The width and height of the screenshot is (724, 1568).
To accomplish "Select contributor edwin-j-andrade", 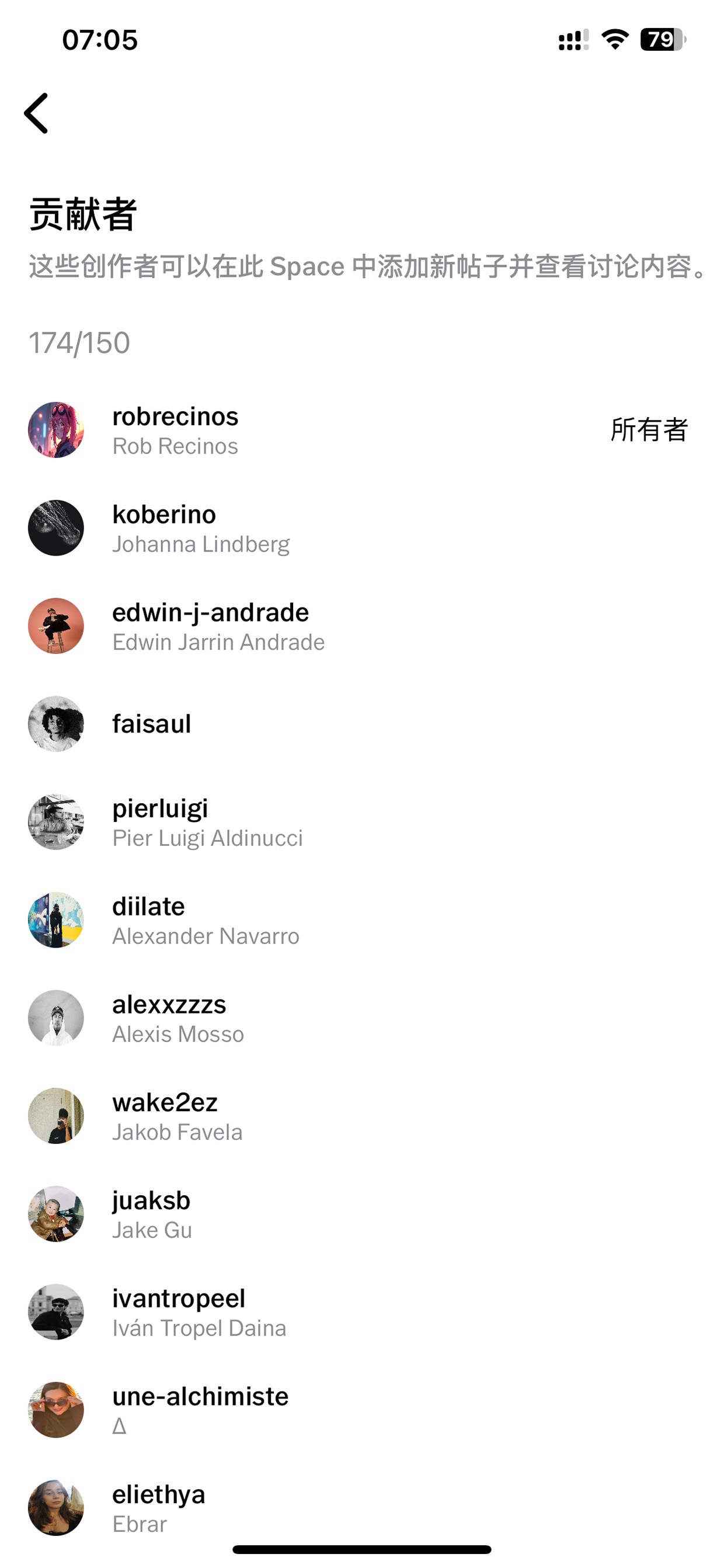I will [x=362, y=626].
